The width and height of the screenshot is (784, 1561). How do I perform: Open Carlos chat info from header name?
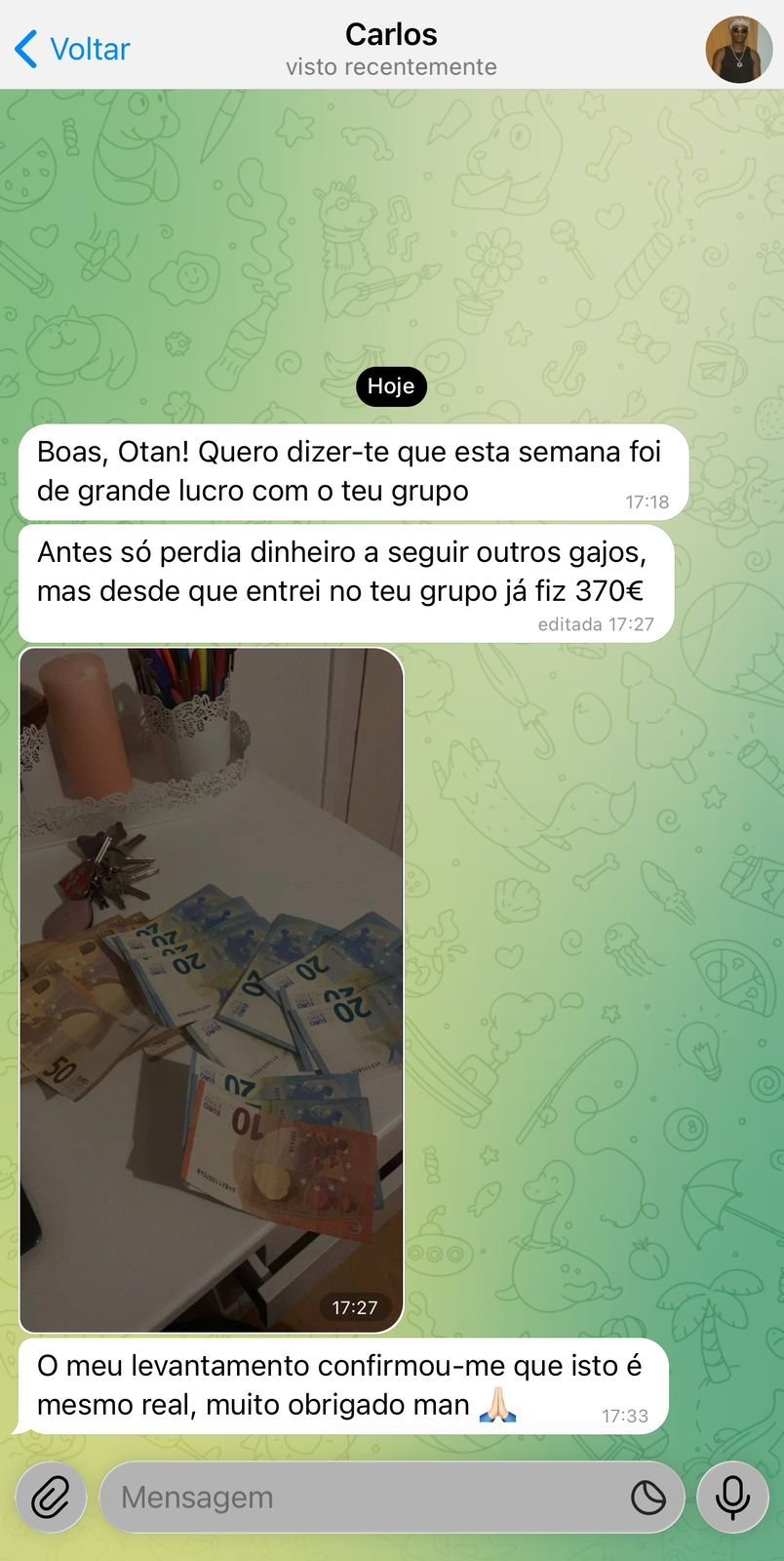point(391,35)
